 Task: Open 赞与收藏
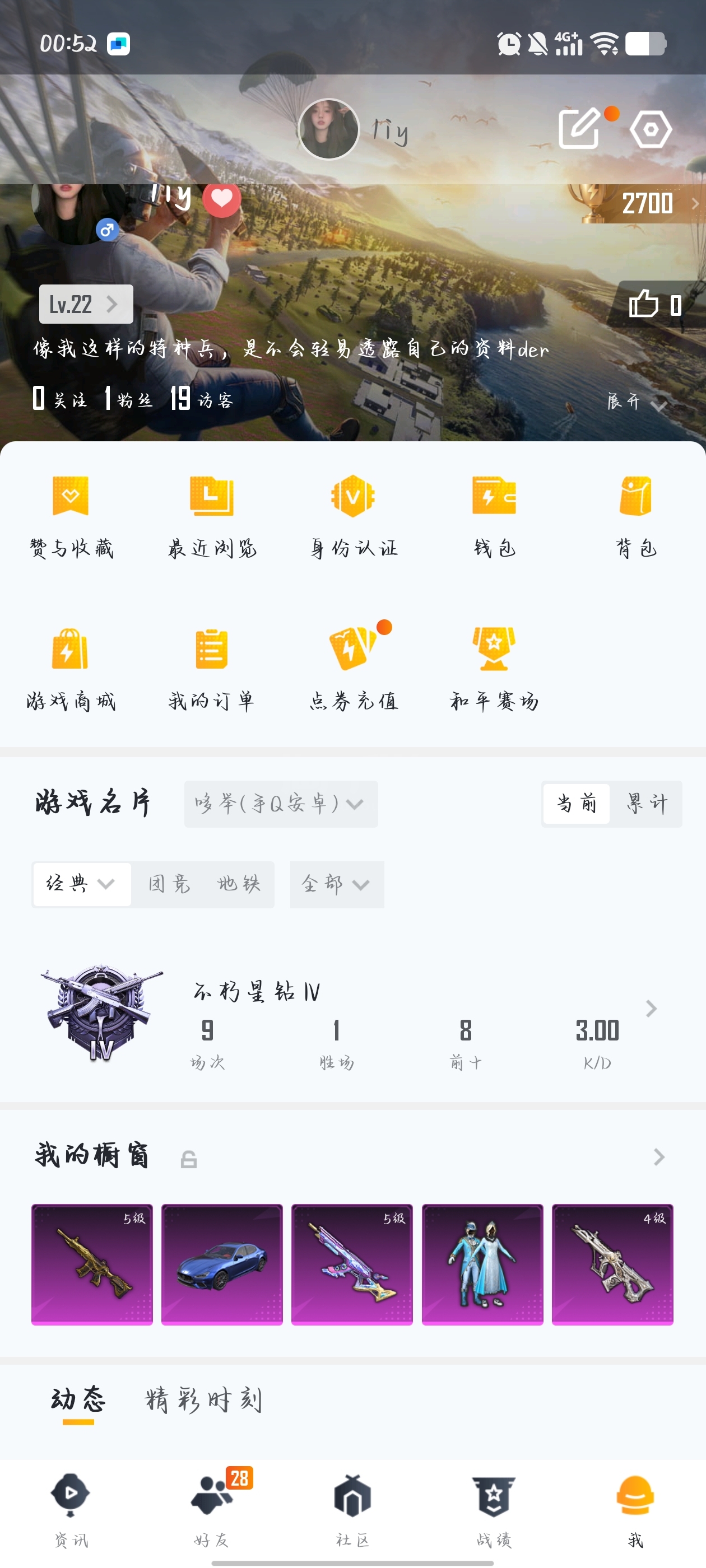coord(71,517)
